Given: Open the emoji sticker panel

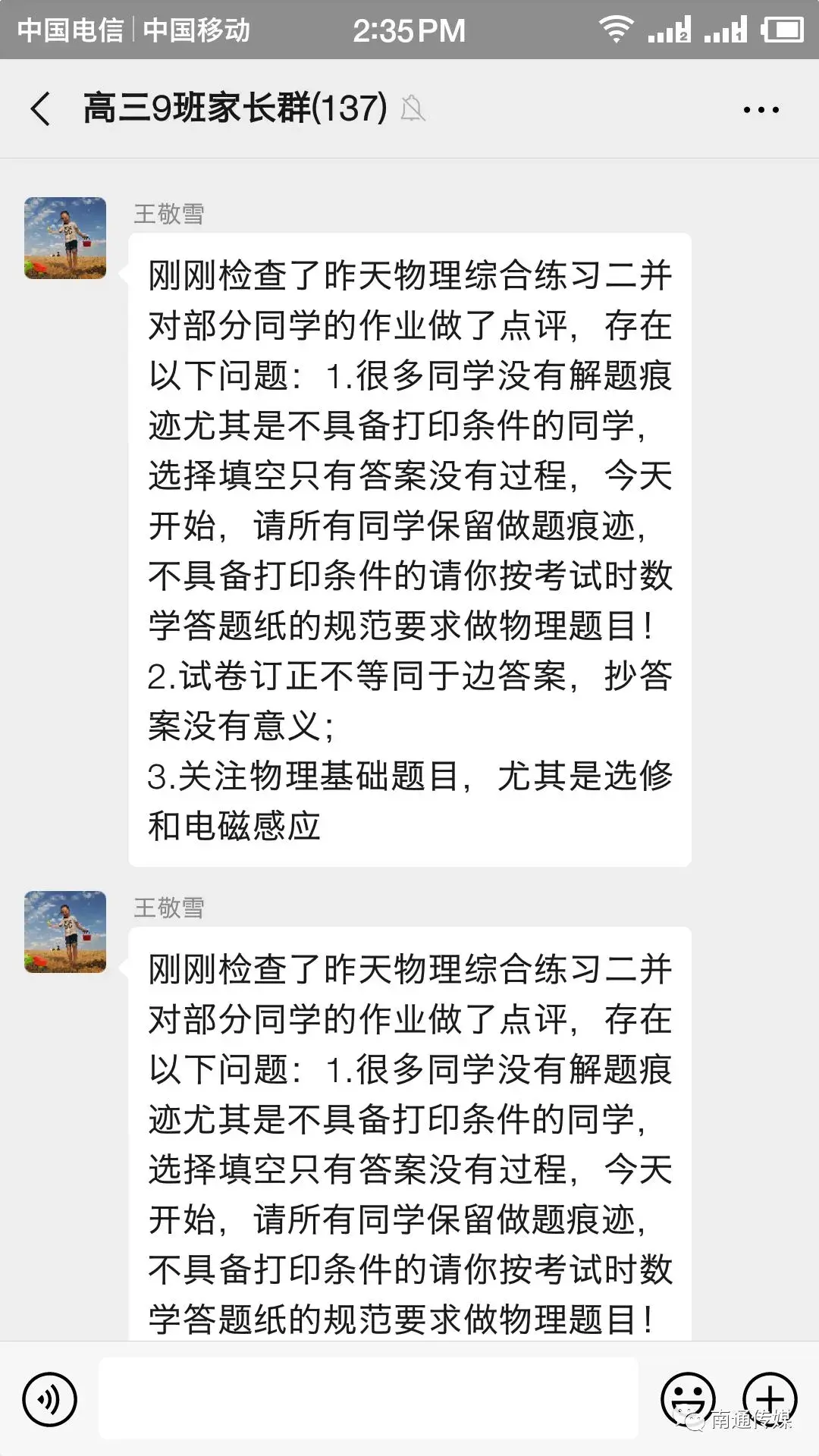Looking at the screenshot, I should tap(688, 1399).
